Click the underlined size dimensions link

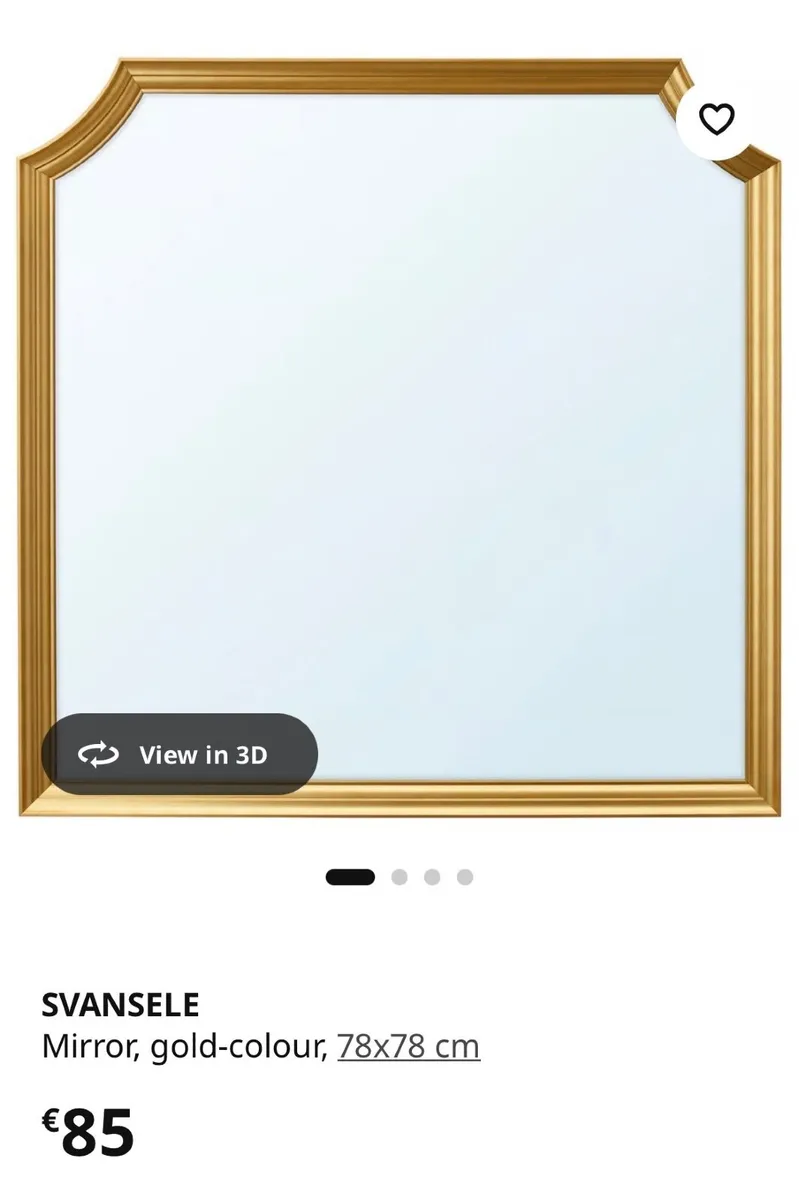(x=408, y=1046)
